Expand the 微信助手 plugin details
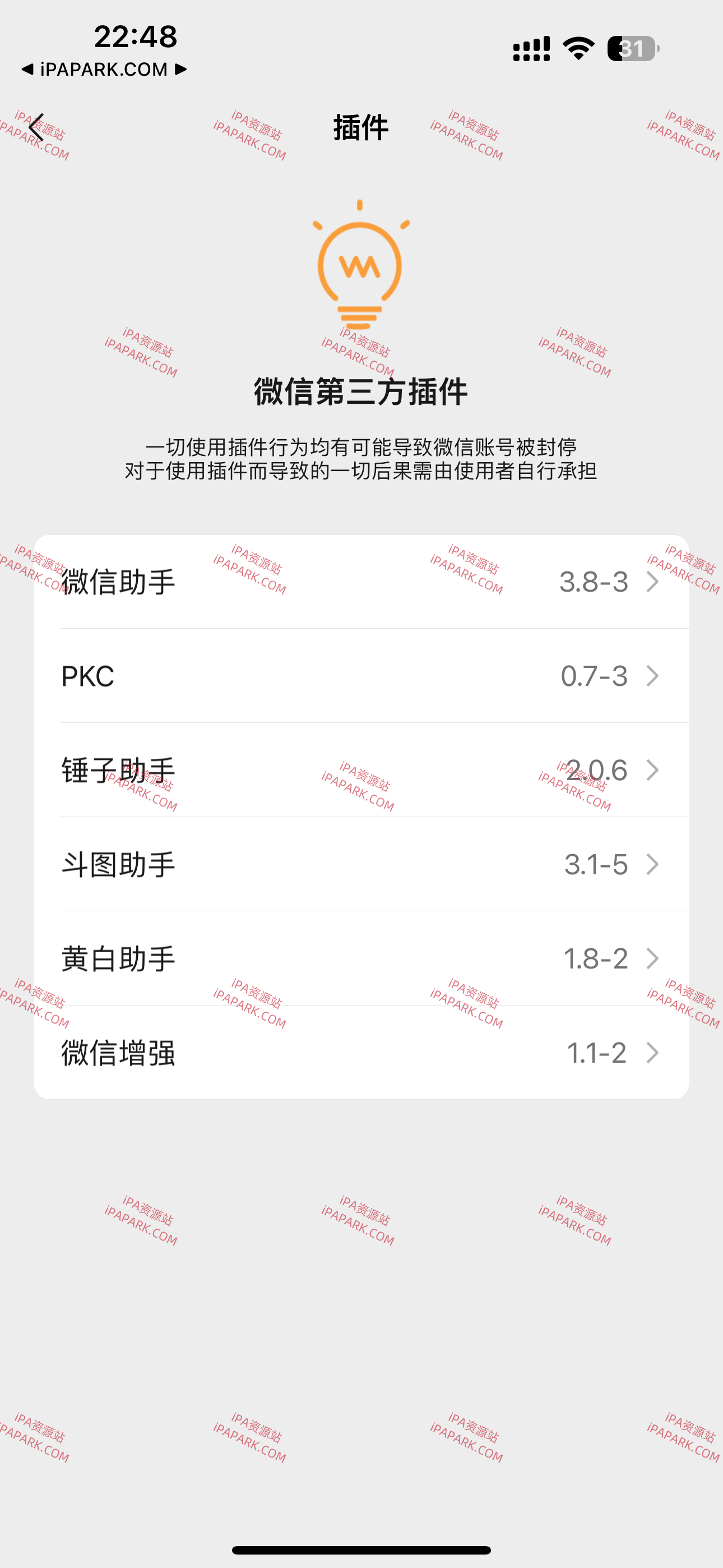Viewport: 723px width, 1568px height. [361, 582]
